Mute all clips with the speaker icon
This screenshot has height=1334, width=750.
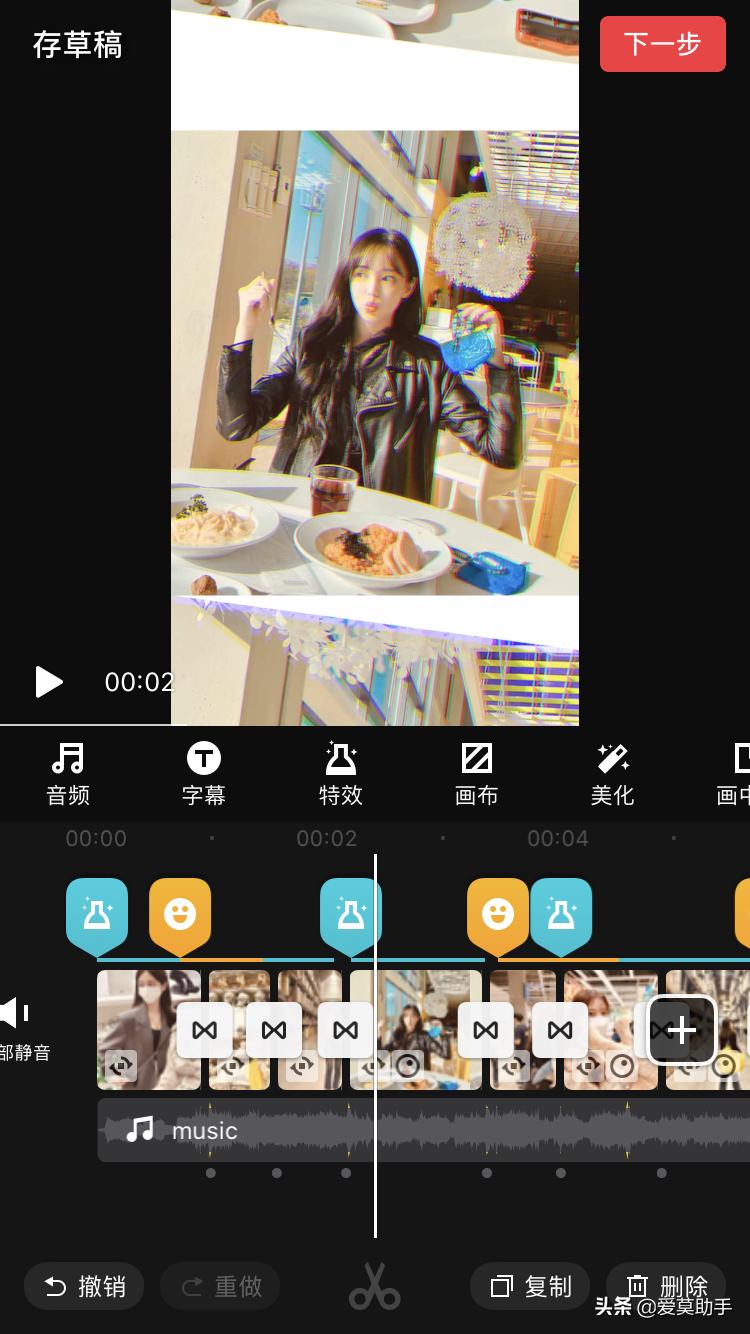[x=16, y=1012]
